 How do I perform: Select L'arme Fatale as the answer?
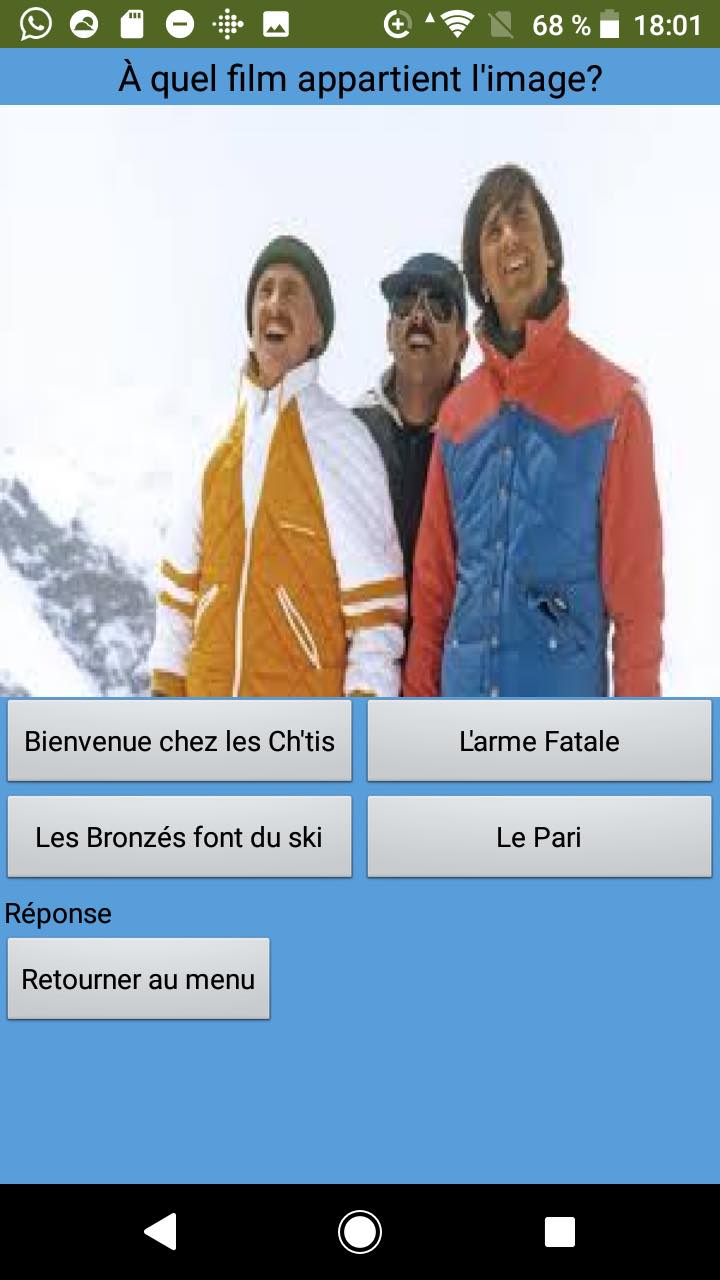tap(539, 741)
